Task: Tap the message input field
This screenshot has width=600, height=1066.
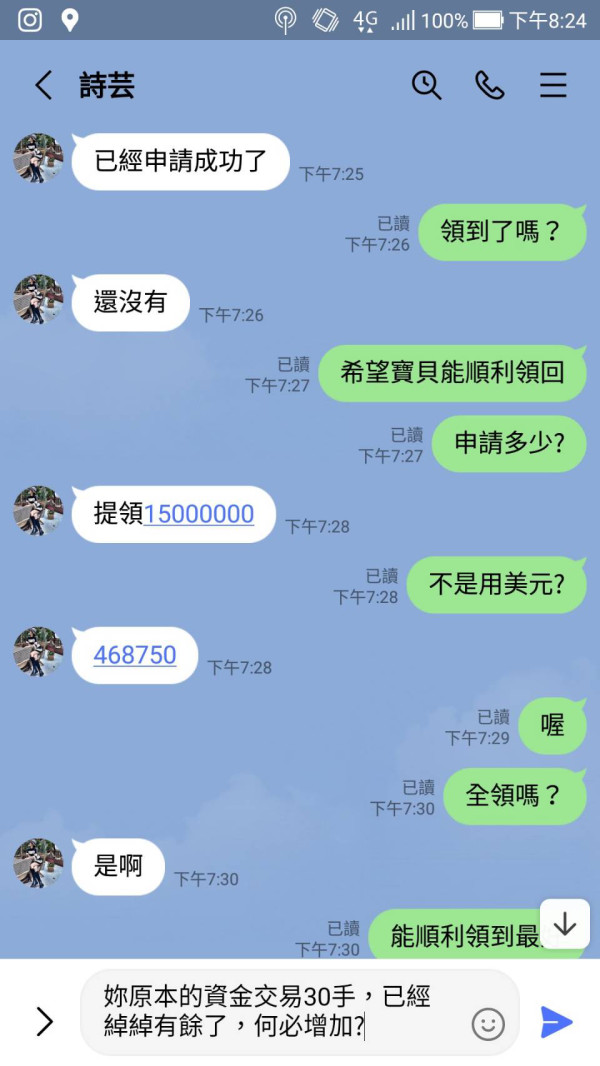Action: coord(299,1012)
